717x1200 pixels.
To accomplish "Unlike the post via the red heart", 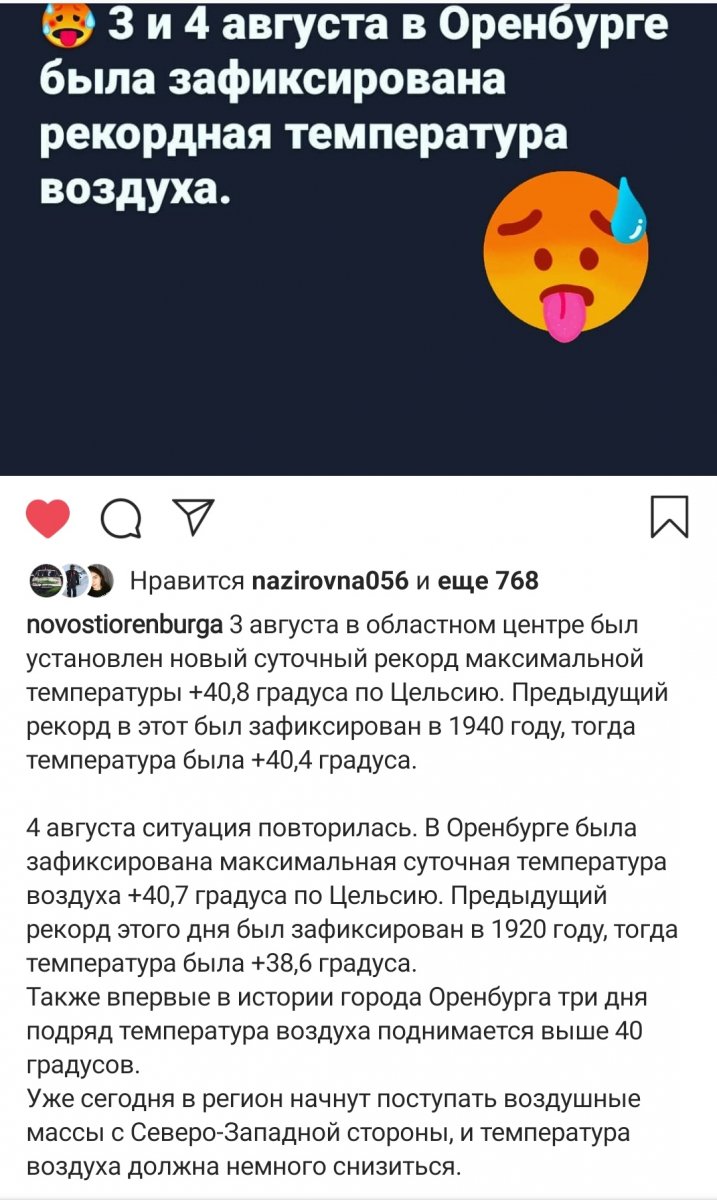I will click(47, 519).
